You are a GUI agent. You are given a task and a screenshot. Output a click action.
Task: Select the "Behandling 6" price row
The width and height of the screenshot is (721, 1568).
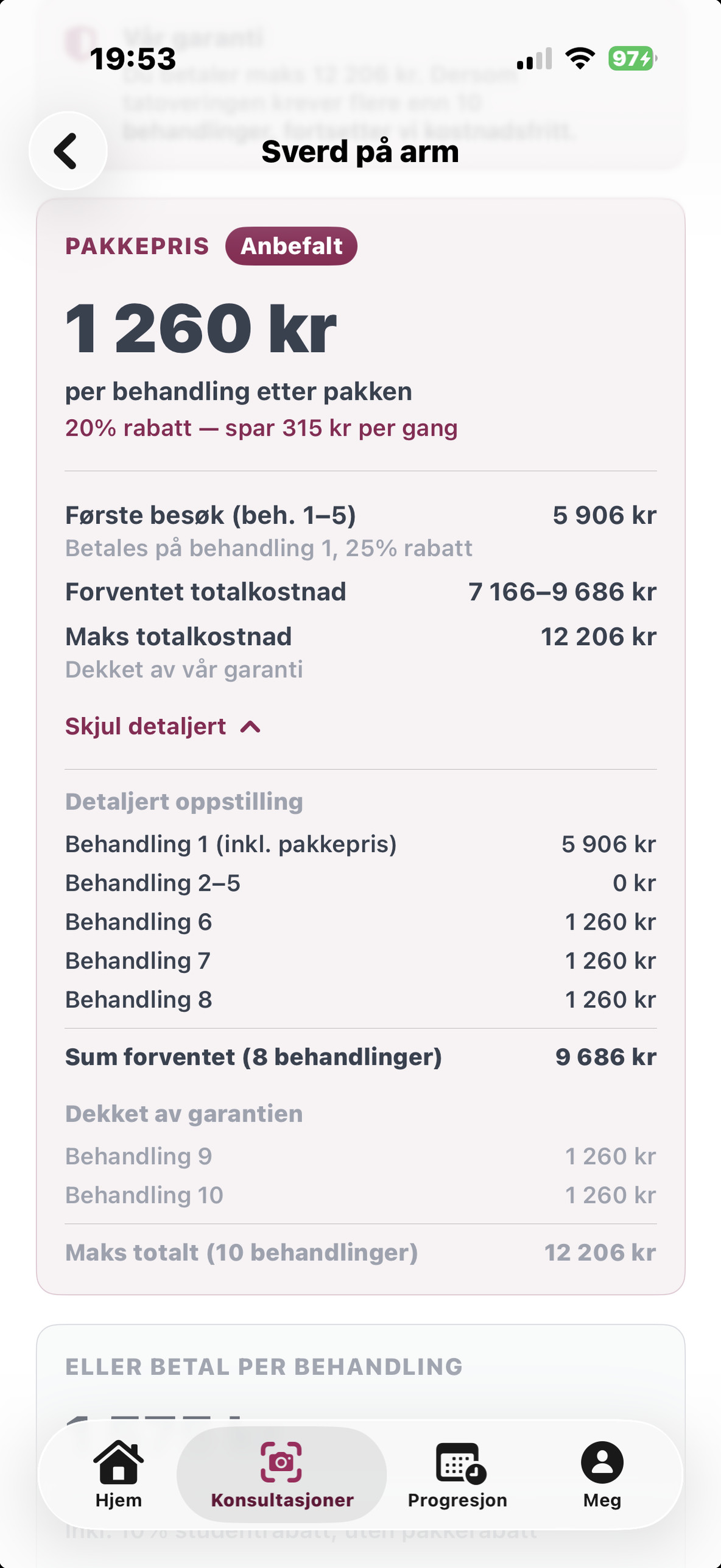tap(360, 922)
